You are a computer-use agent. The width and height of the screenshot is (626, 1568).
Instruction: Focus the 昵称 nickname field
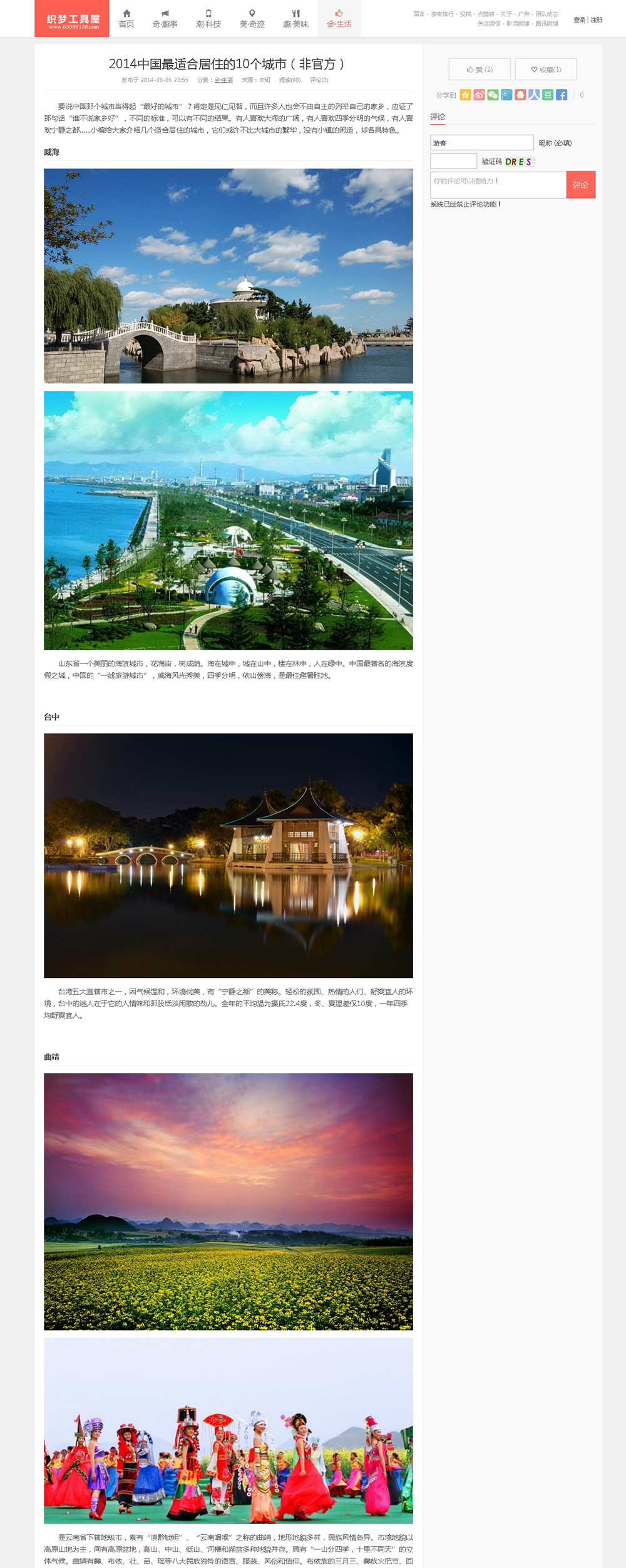(x=481, y=143)
